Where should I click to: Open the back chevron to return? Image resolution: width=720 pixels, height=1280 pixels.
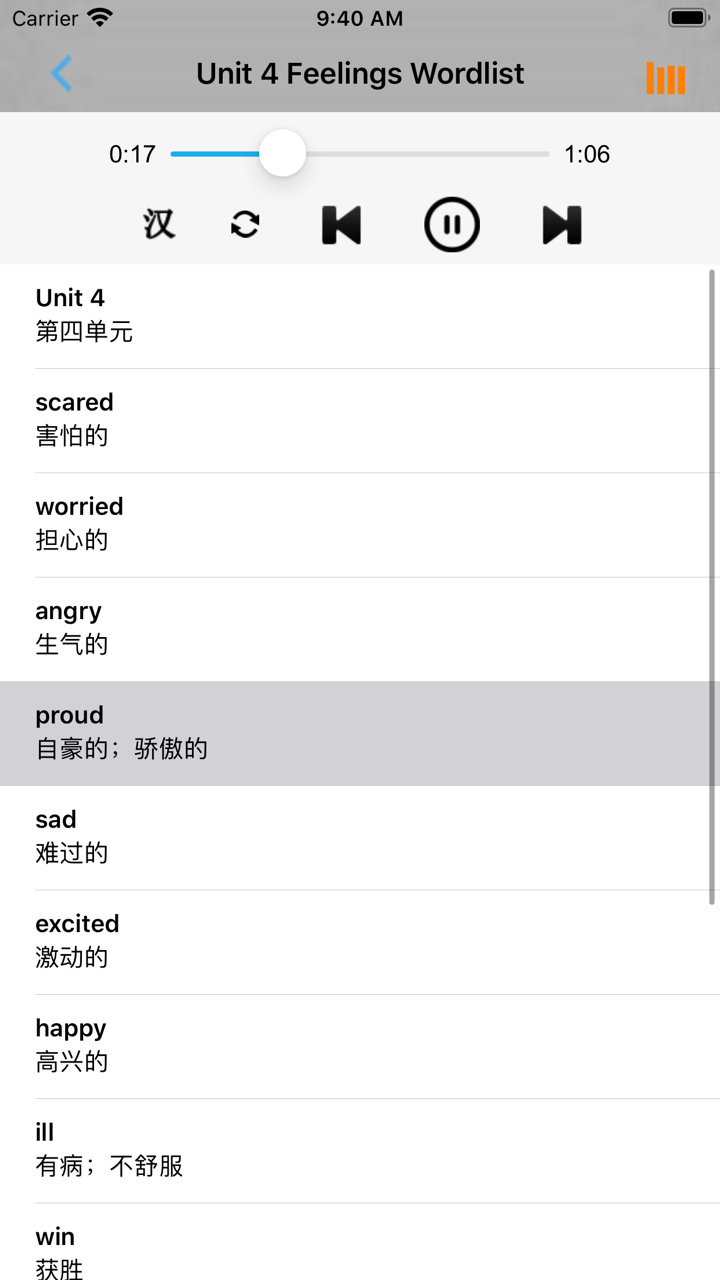pyautogui.click(x=60, y=75)
